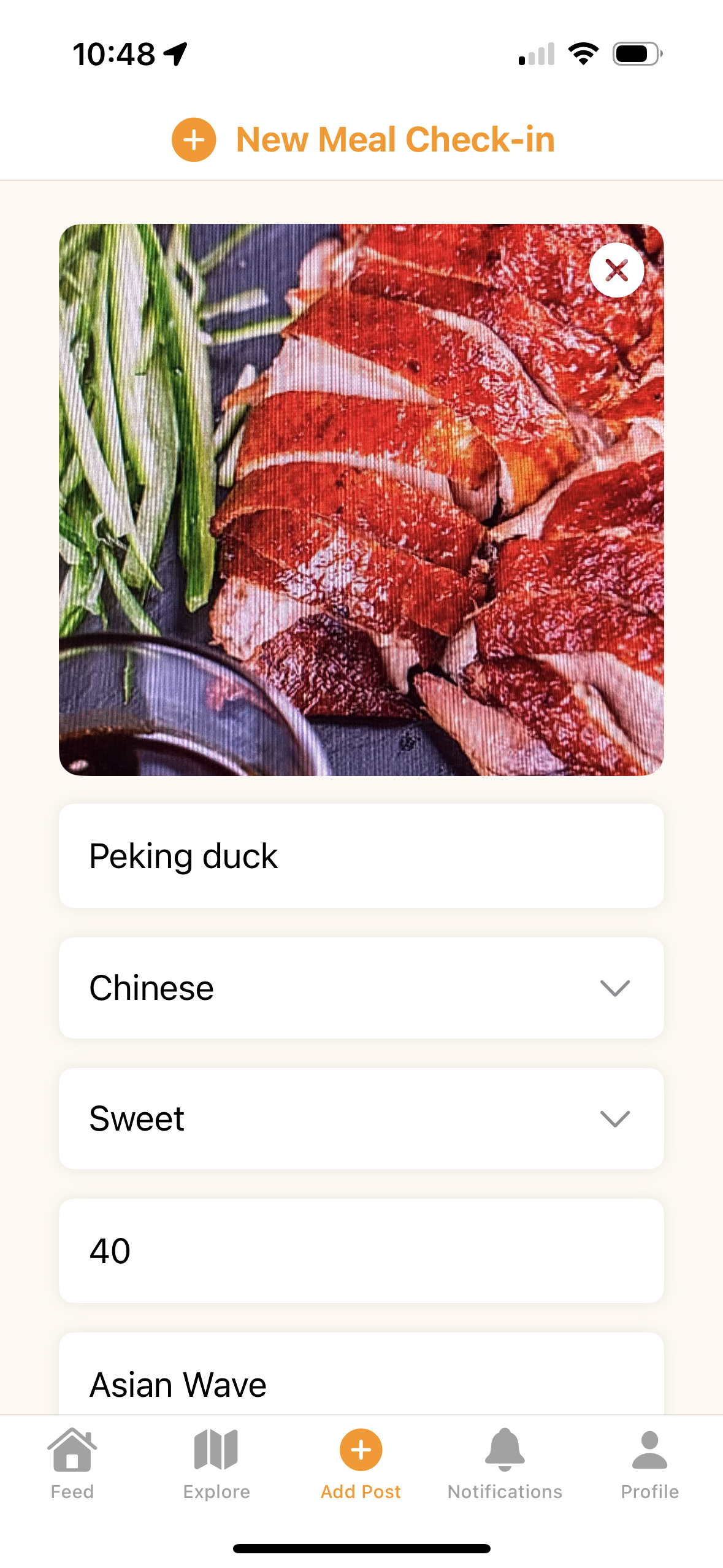Click the plus icon beside New Meal Check-in
Viewport: 723px width, 1568px height.
(193, 139)
